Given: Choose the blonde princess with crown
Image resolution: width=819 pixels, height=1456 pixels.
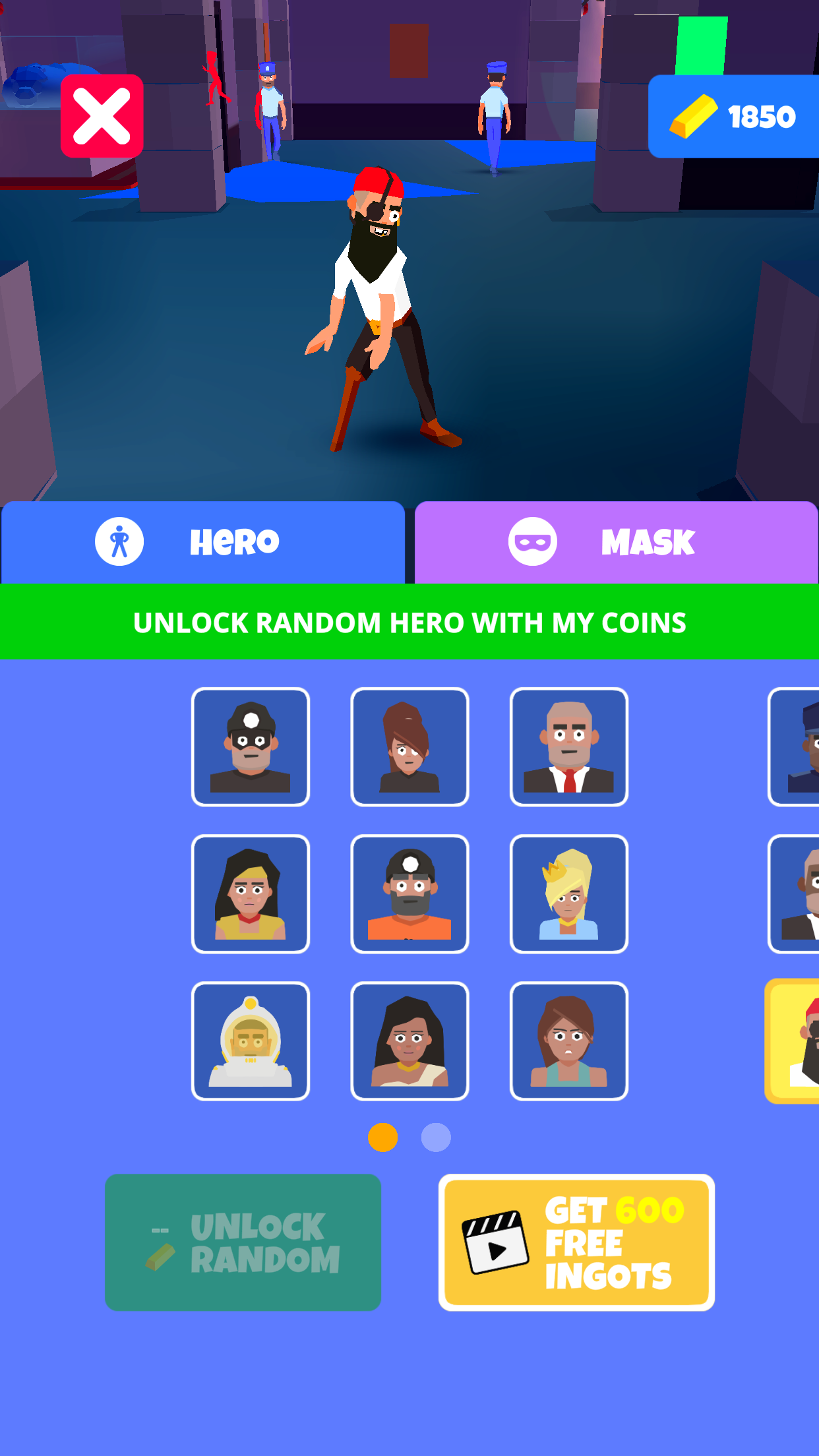Looking at the screenshot, I should click(569, 894).
